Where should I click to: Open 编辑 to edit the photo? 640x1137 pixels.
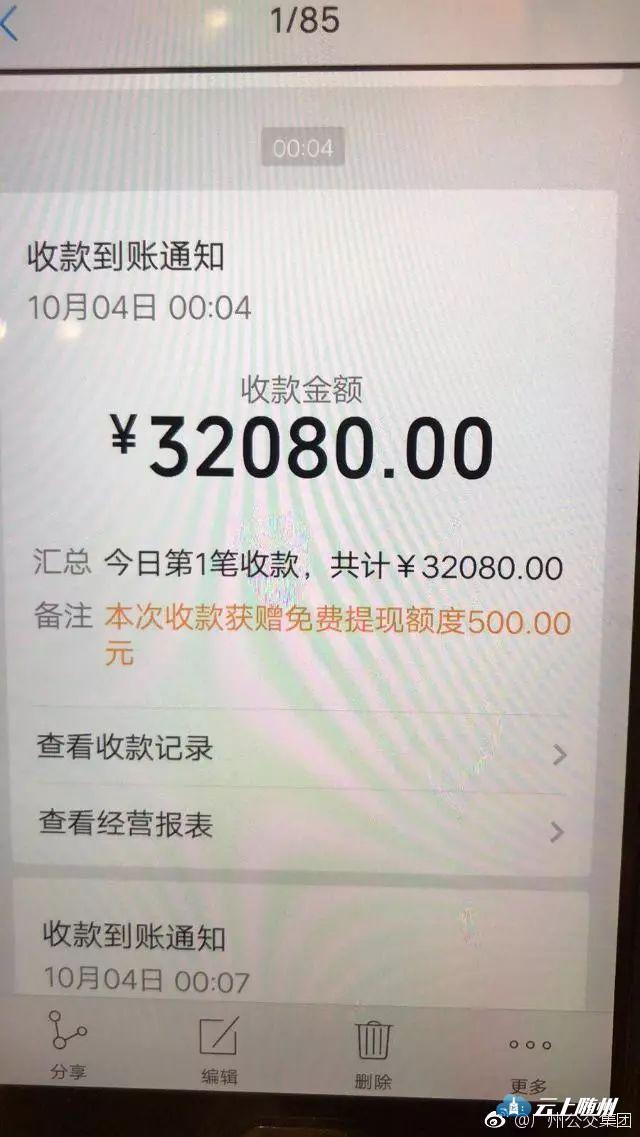(218, 1050)
